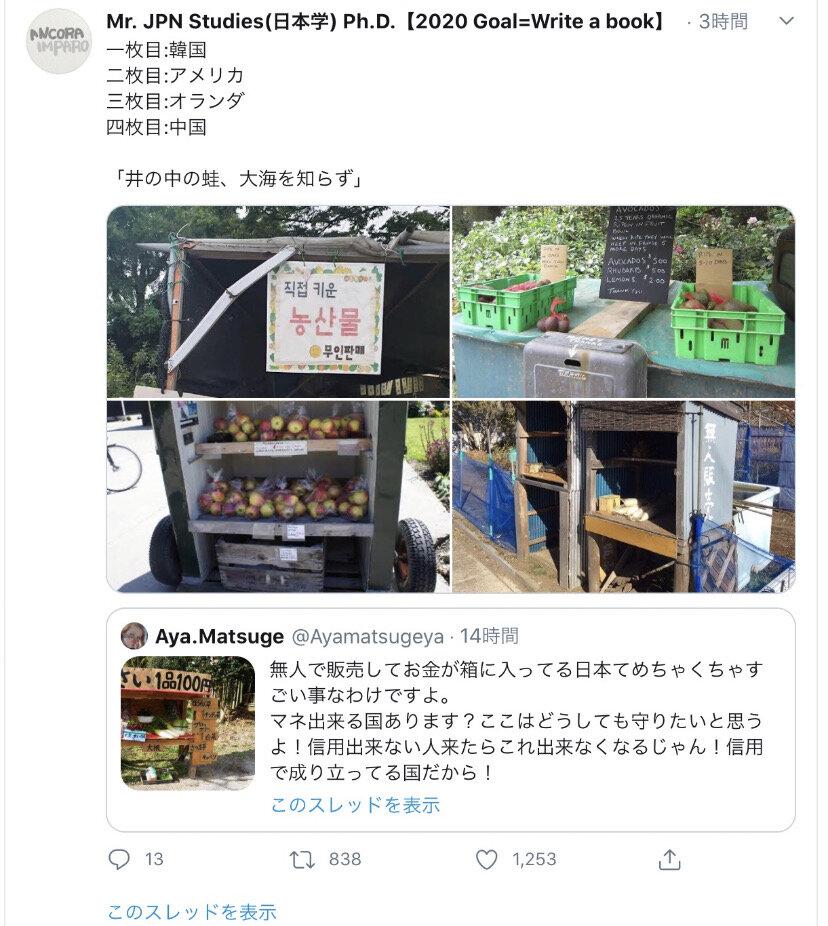View the avocado stand with green crates photo
Image resolution: width=828 pixels, height=926 pixels.
623,302
